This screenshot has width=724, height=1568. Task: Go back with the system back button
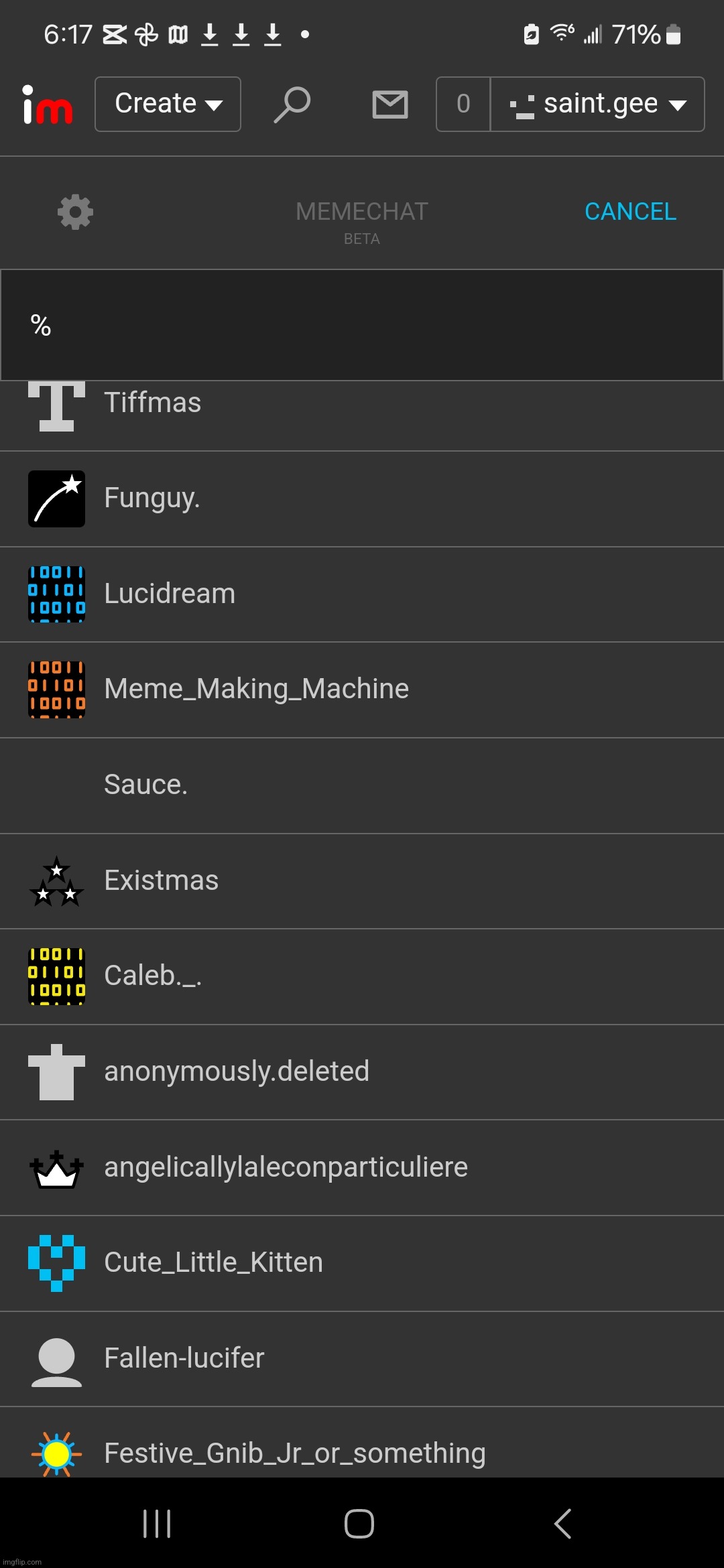(563, 1524)
